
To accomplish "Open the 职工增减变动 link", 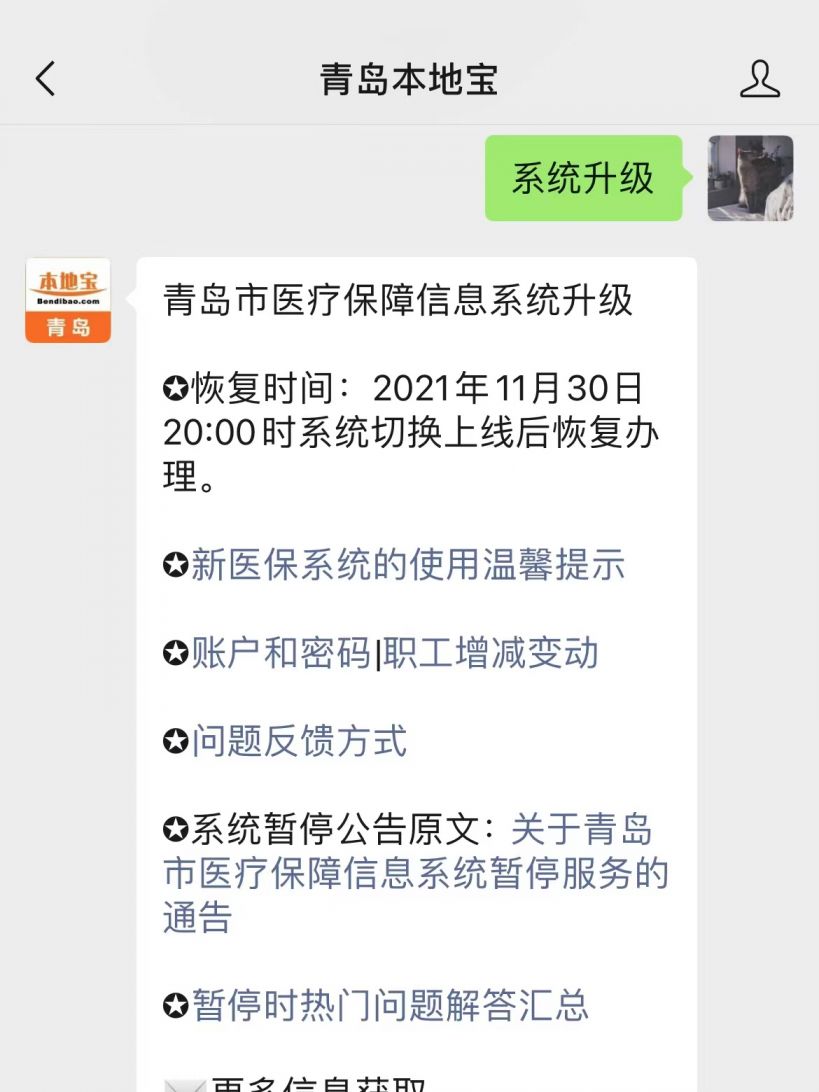I will 491,653.
